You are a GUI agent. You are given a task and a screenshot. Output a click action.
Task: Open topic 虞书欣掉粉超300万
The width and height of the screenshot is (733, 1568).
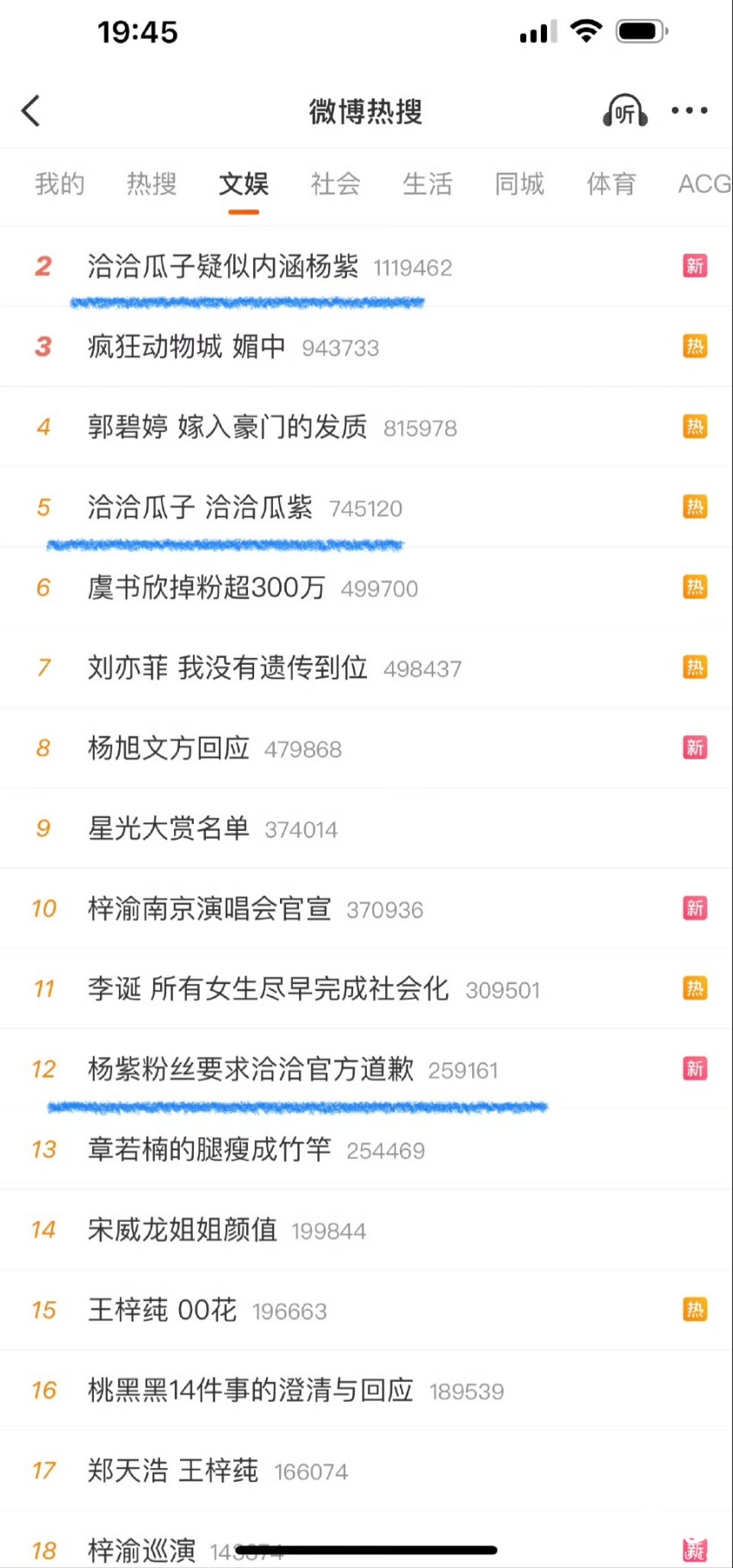pyautogui.click(x=207, y=588)
